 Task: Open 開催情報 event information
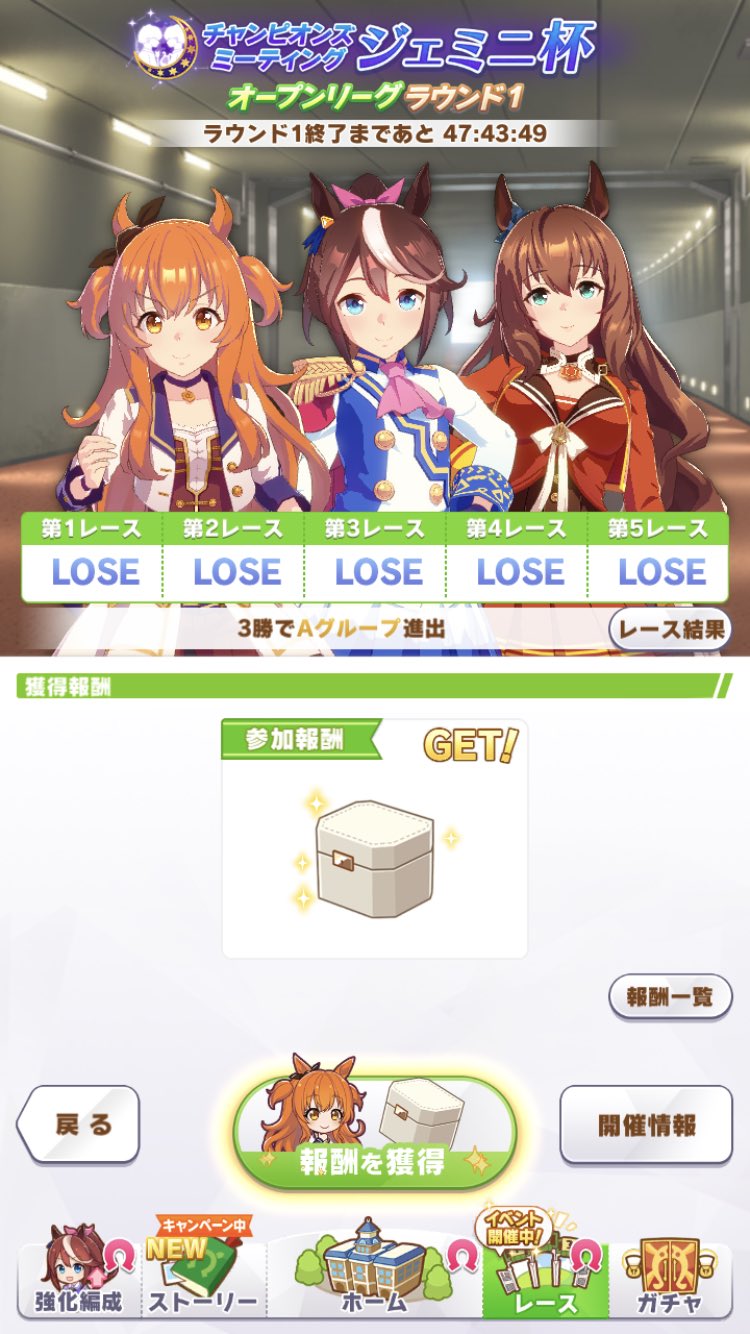645,1124
